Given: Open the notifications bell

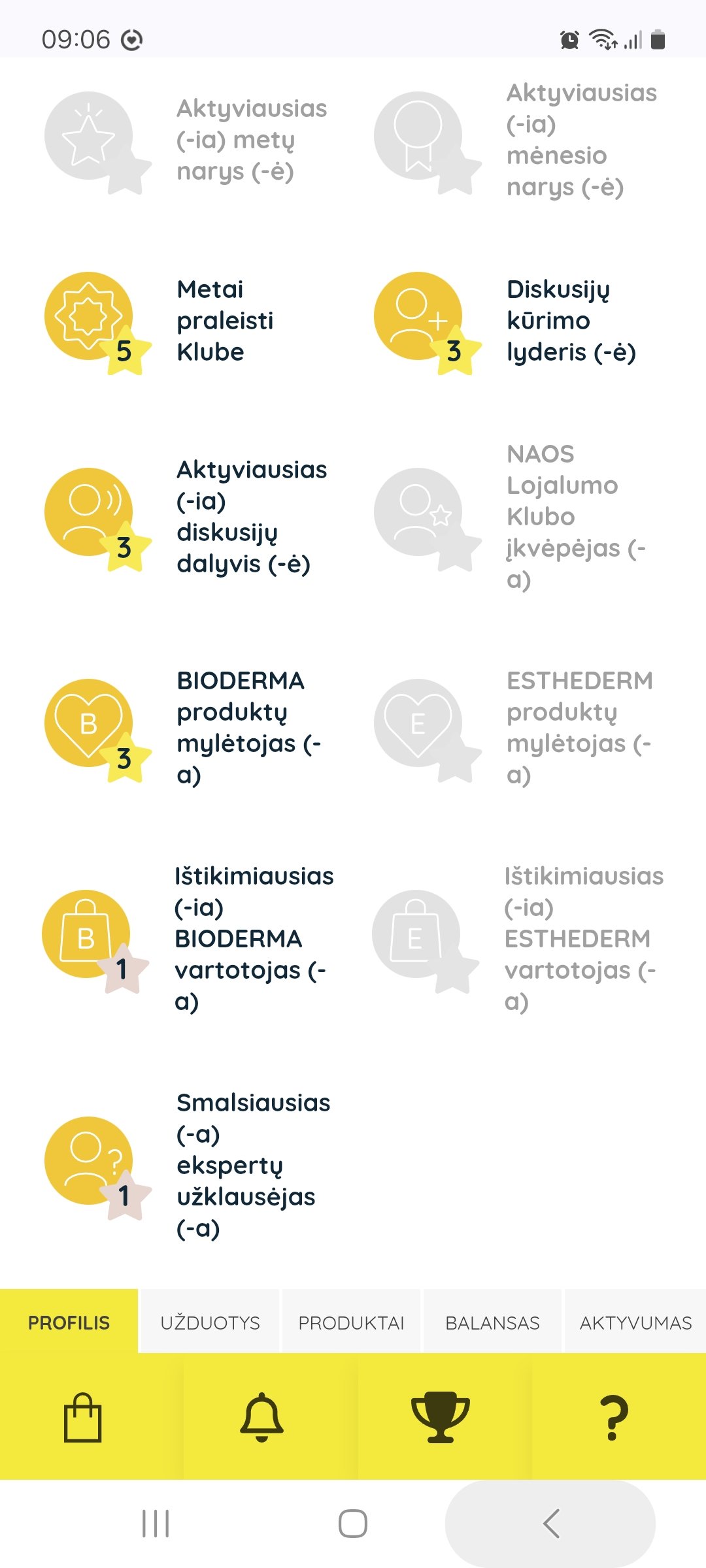Looking at the screenshot, I should pos(261,1417).
